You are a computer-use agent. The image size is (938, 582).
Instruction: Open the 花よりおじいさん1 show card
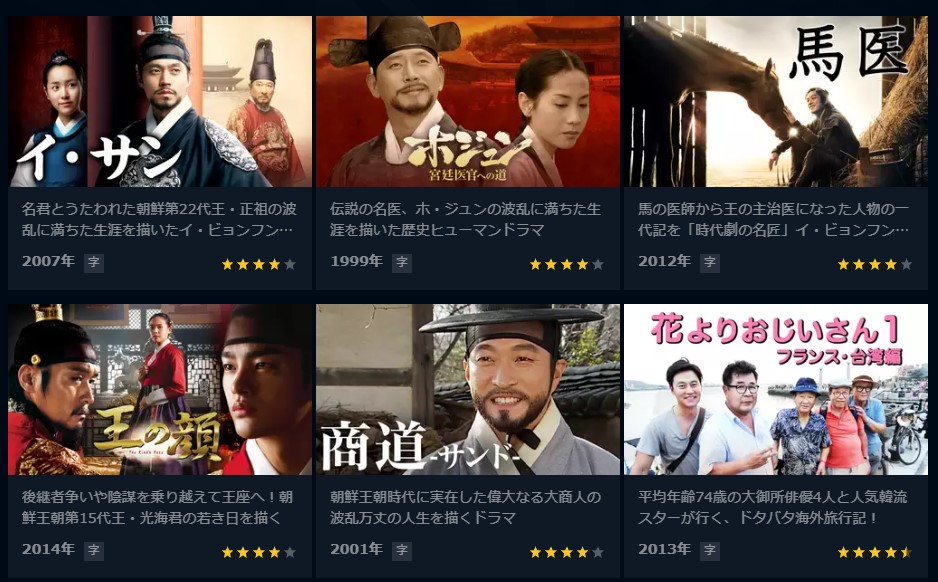coord(776,390)
